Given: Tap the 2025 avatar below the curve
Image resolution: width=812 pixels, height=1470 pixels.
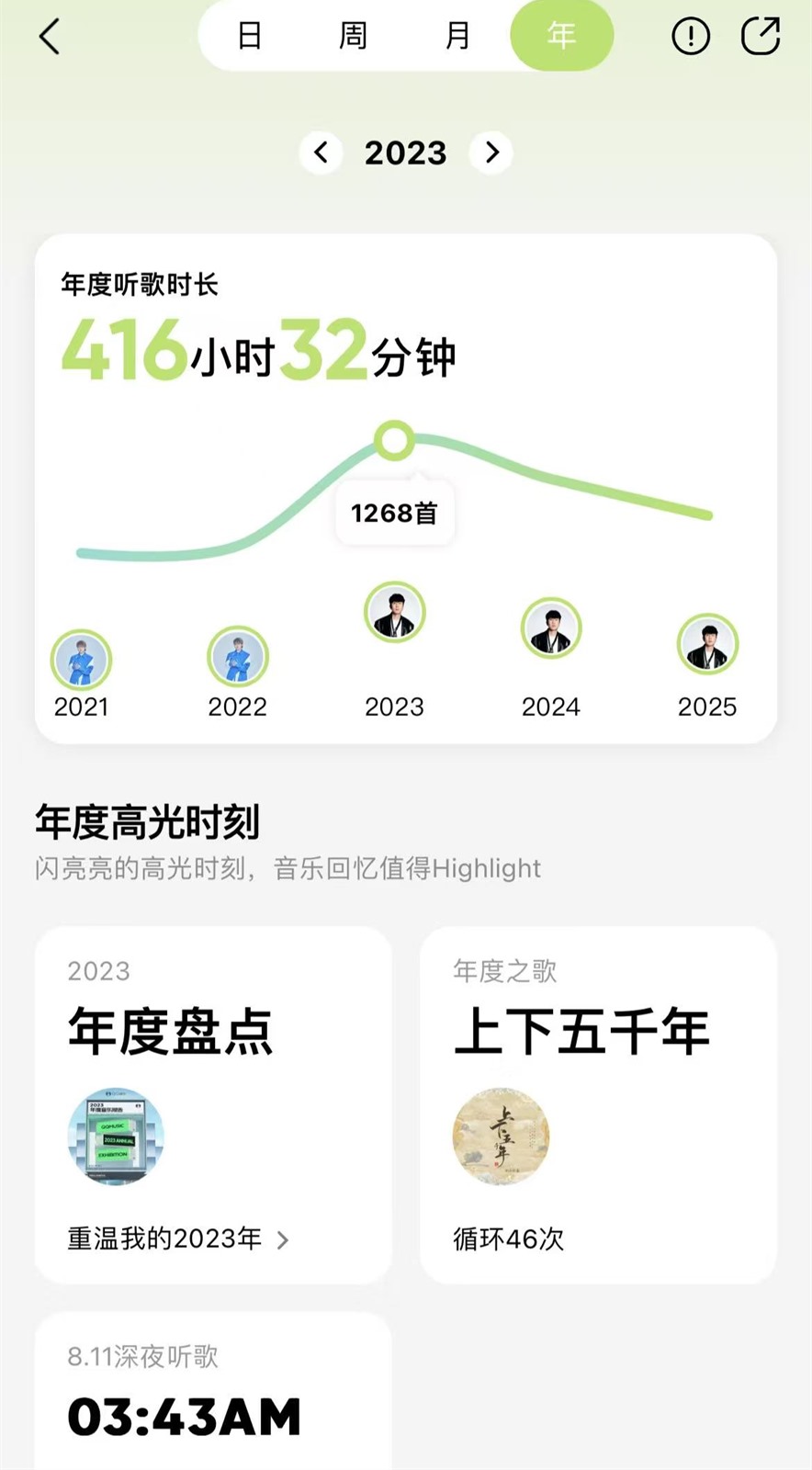Looking at the screenshot, I should click(707, 645).
